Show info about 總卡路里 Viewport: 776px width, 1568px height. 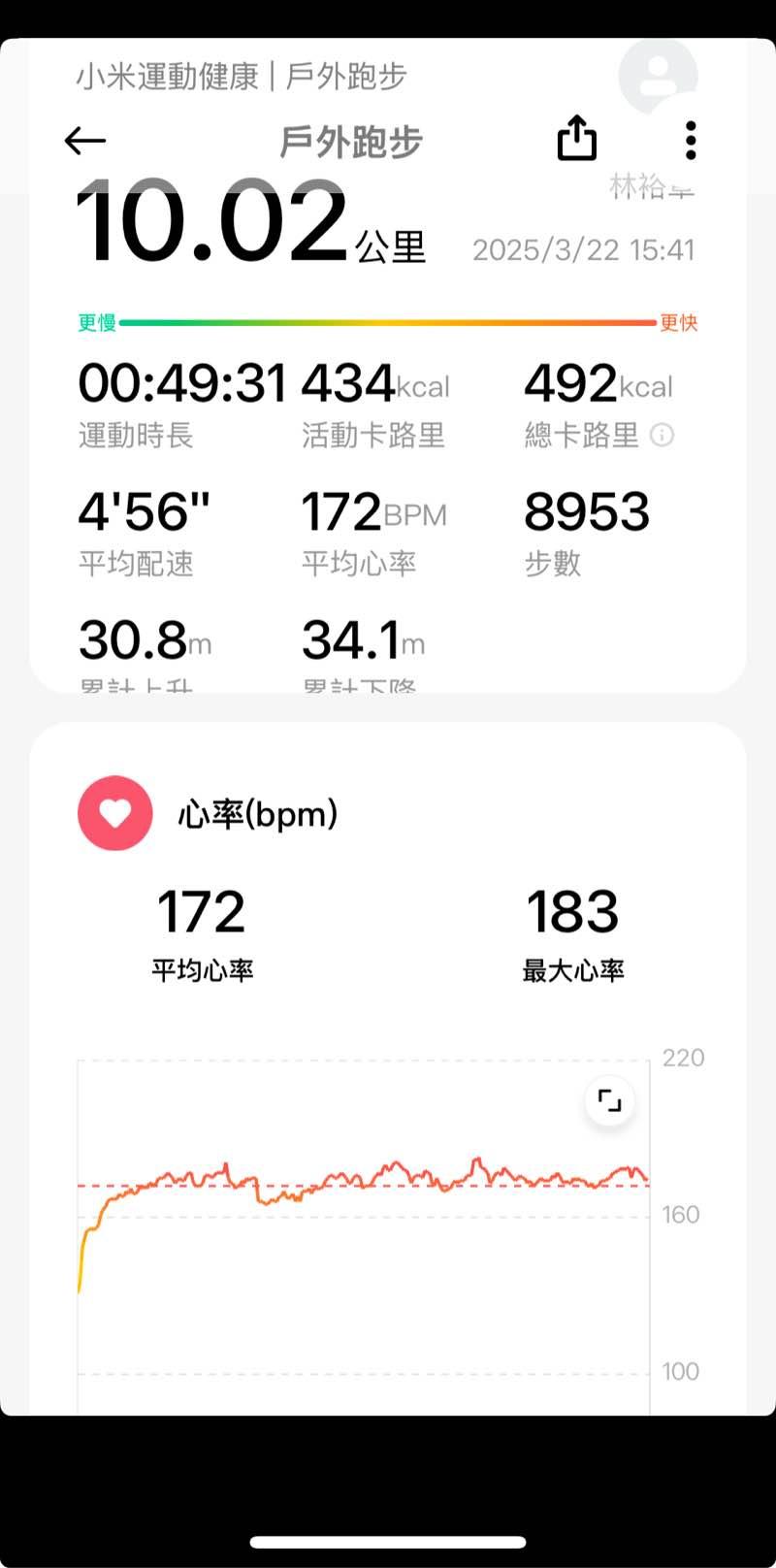(x=662, y=435)
